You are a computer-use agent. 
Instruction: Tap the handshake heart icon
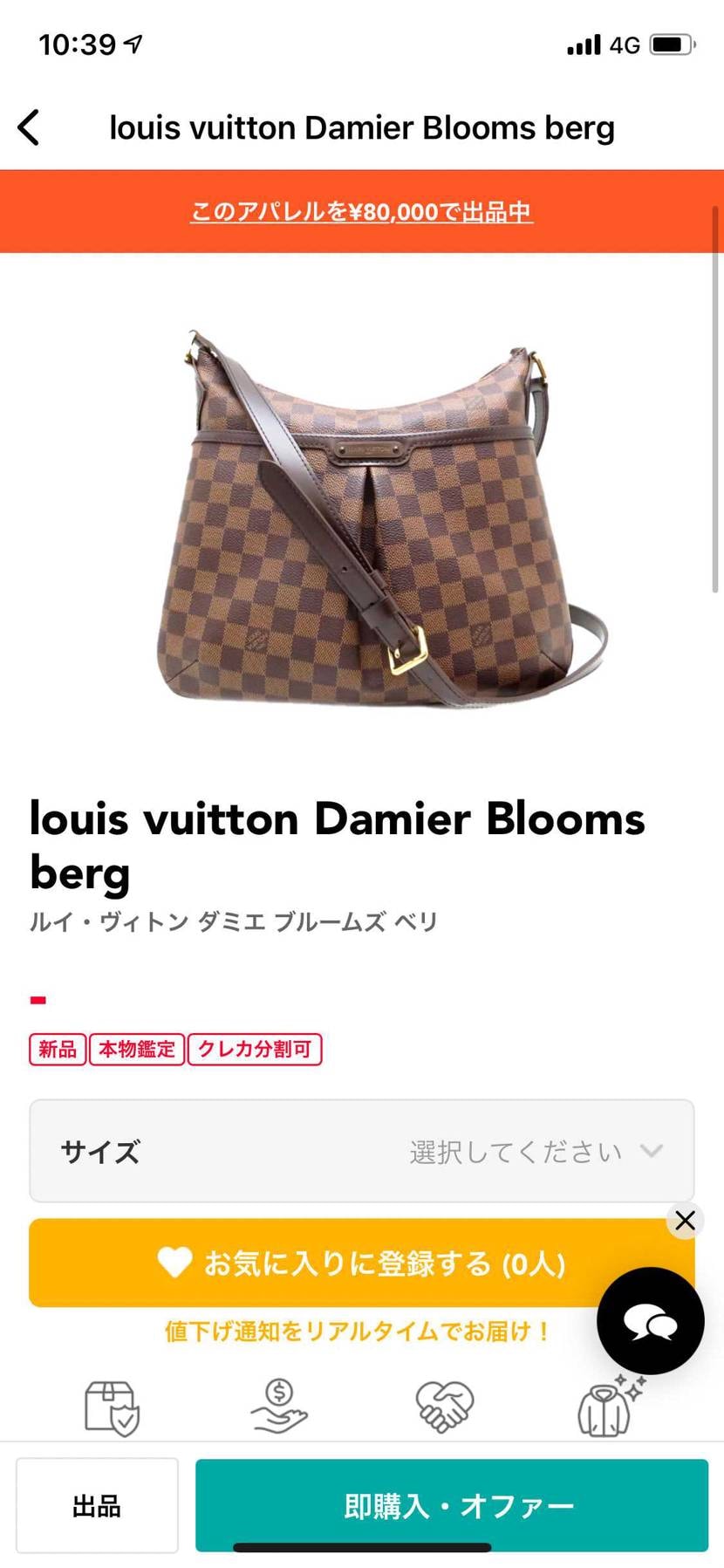pos(444,1405)
